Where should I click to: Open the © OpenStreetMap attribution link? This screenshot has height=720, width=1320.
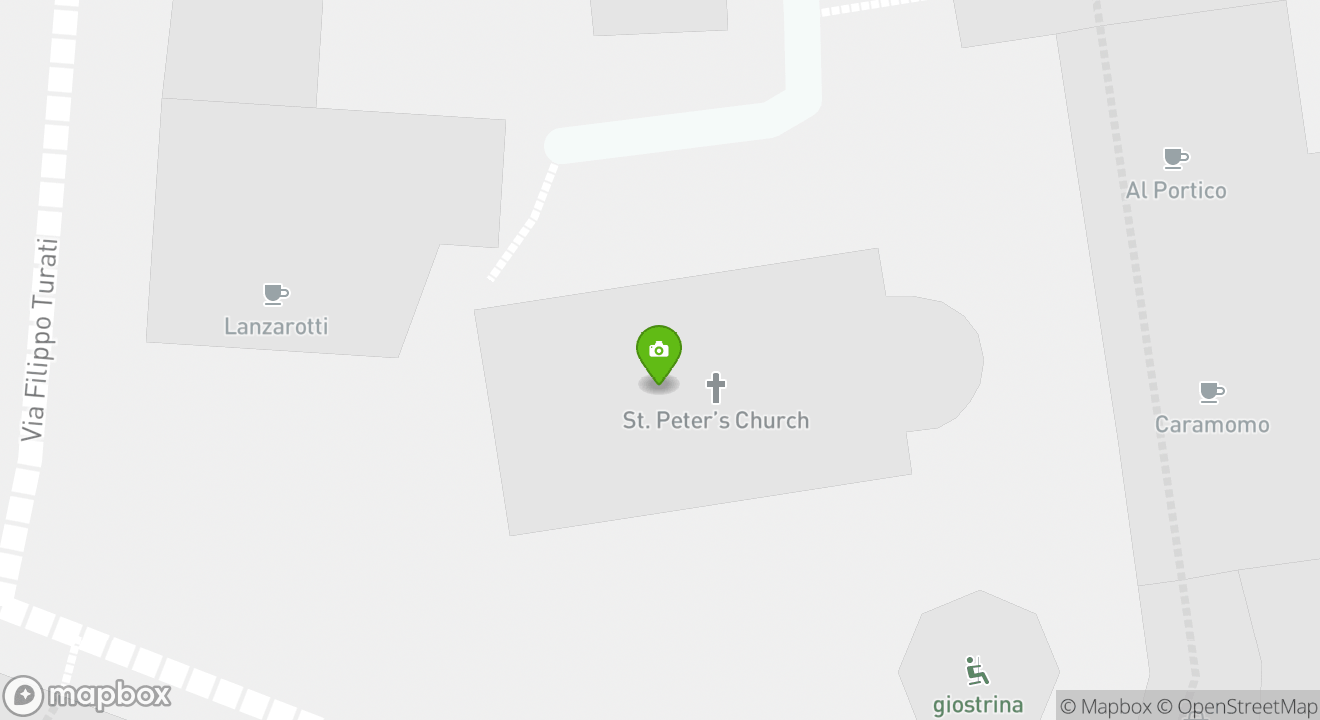[x=1238, y=707]
